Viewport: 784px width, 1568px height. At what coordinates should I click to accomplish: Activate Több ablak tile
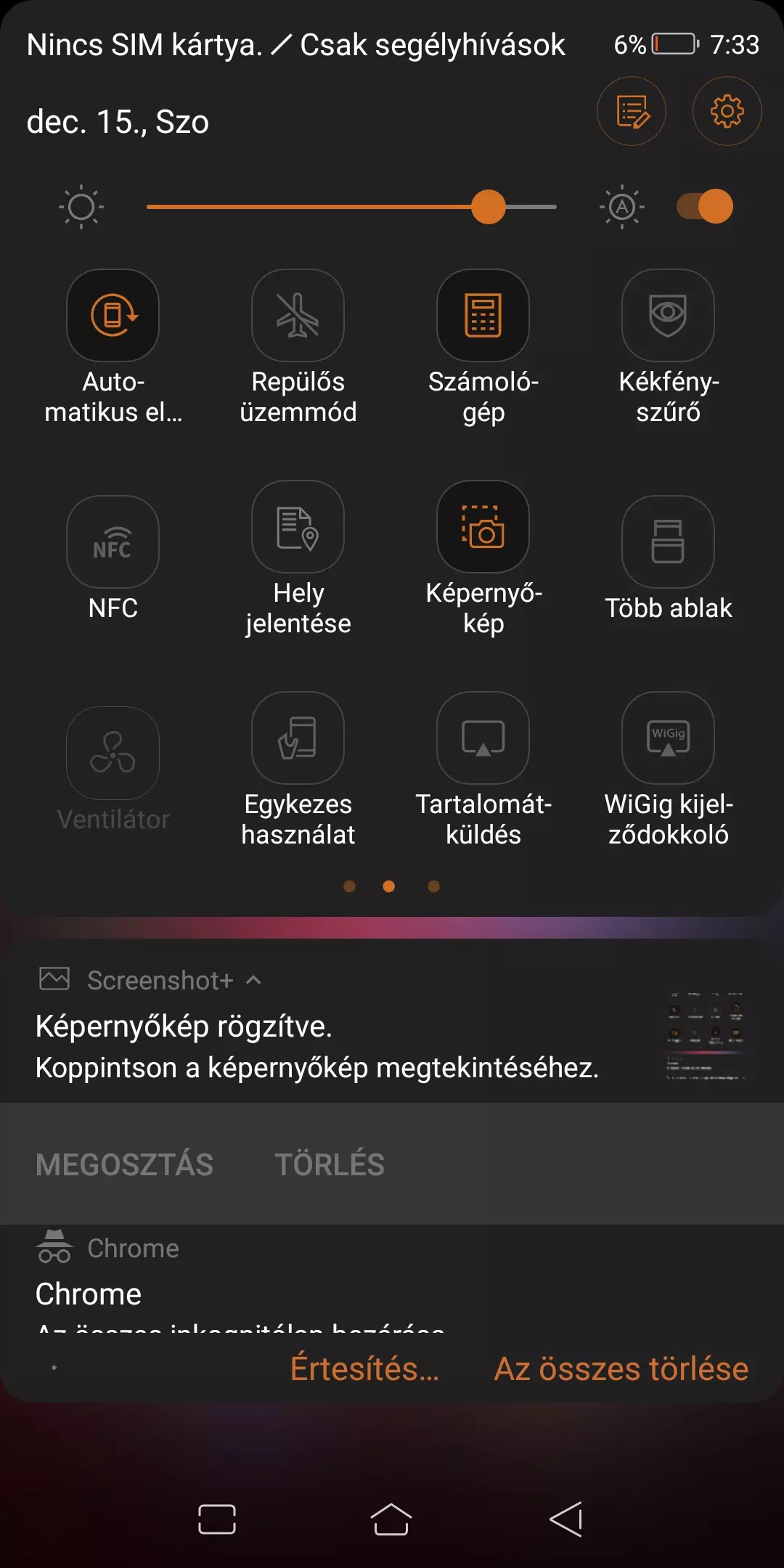(x=668, y=542)
